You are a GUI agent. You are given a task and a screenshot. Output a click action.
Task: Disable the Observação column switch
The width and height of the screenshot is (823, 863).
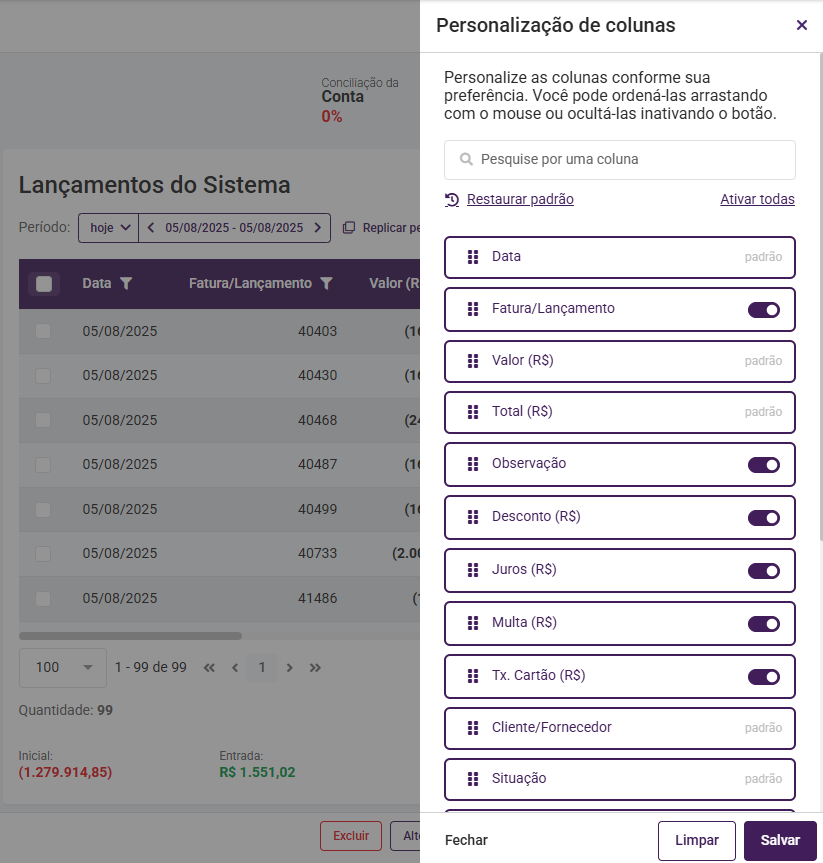[x=764, y=465]
